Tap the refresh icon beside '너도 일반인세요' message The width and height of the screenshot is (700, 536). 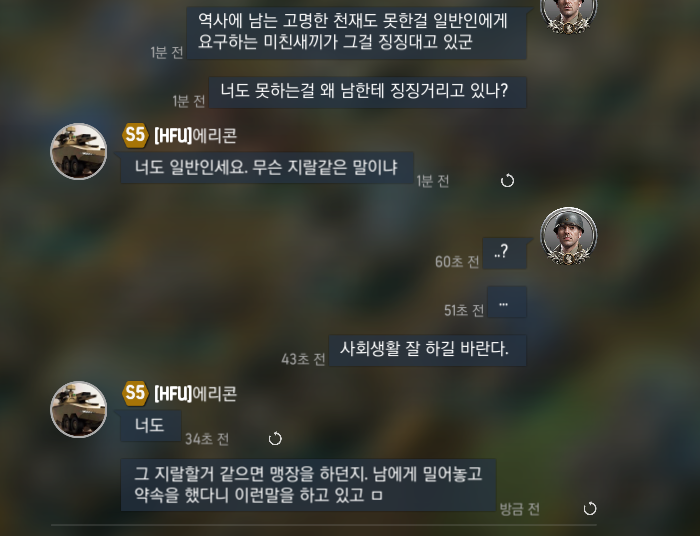click(507, 181)
